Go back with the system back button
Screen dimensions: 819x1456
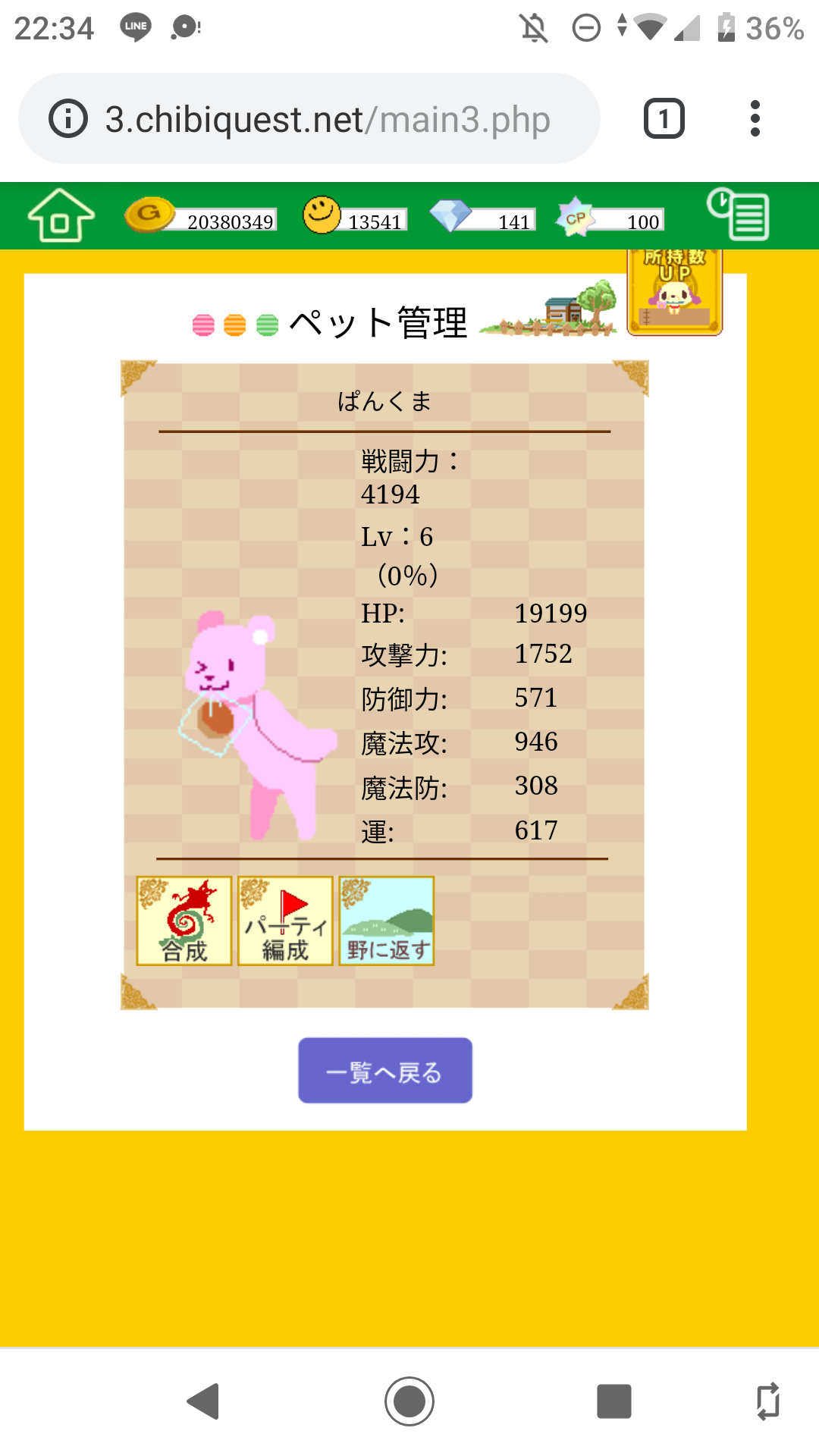coord(203,1401)
